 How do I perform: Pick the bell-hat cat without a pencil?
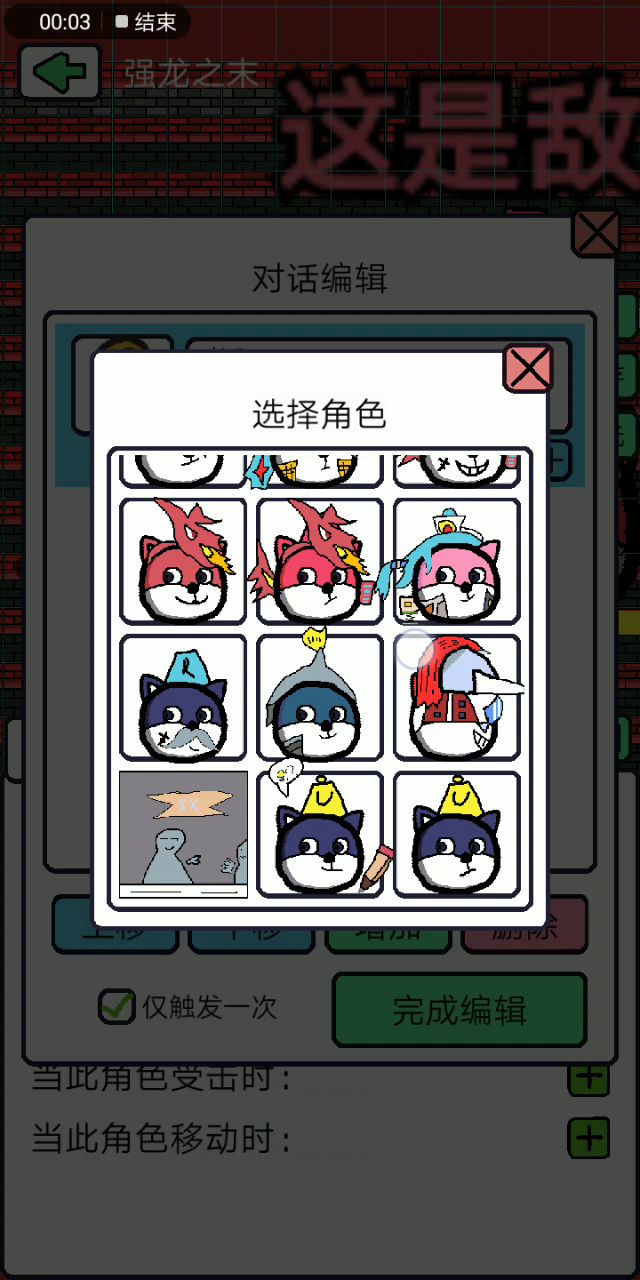pos(457,834)
